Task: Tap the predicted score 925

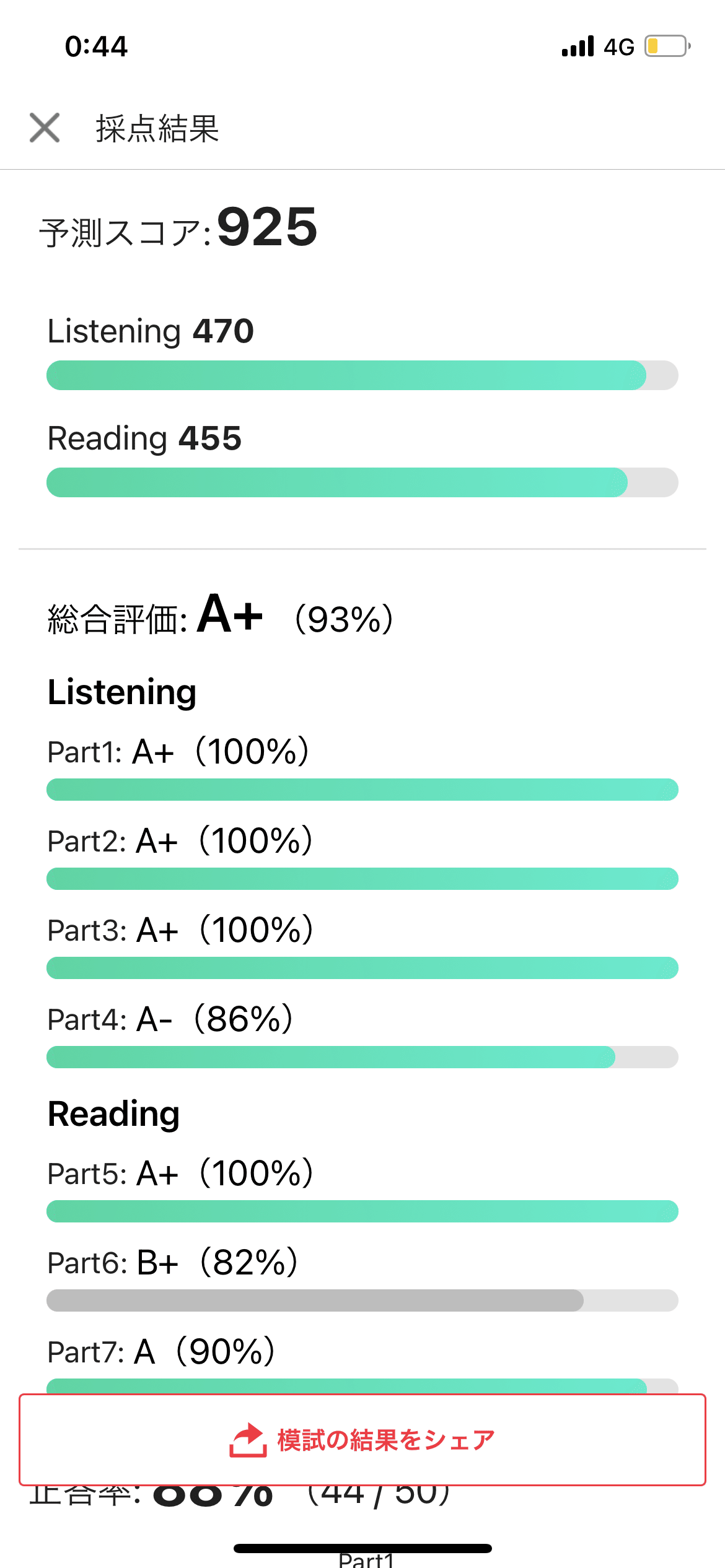Action: pyautogui.click(x=266, y=229)
